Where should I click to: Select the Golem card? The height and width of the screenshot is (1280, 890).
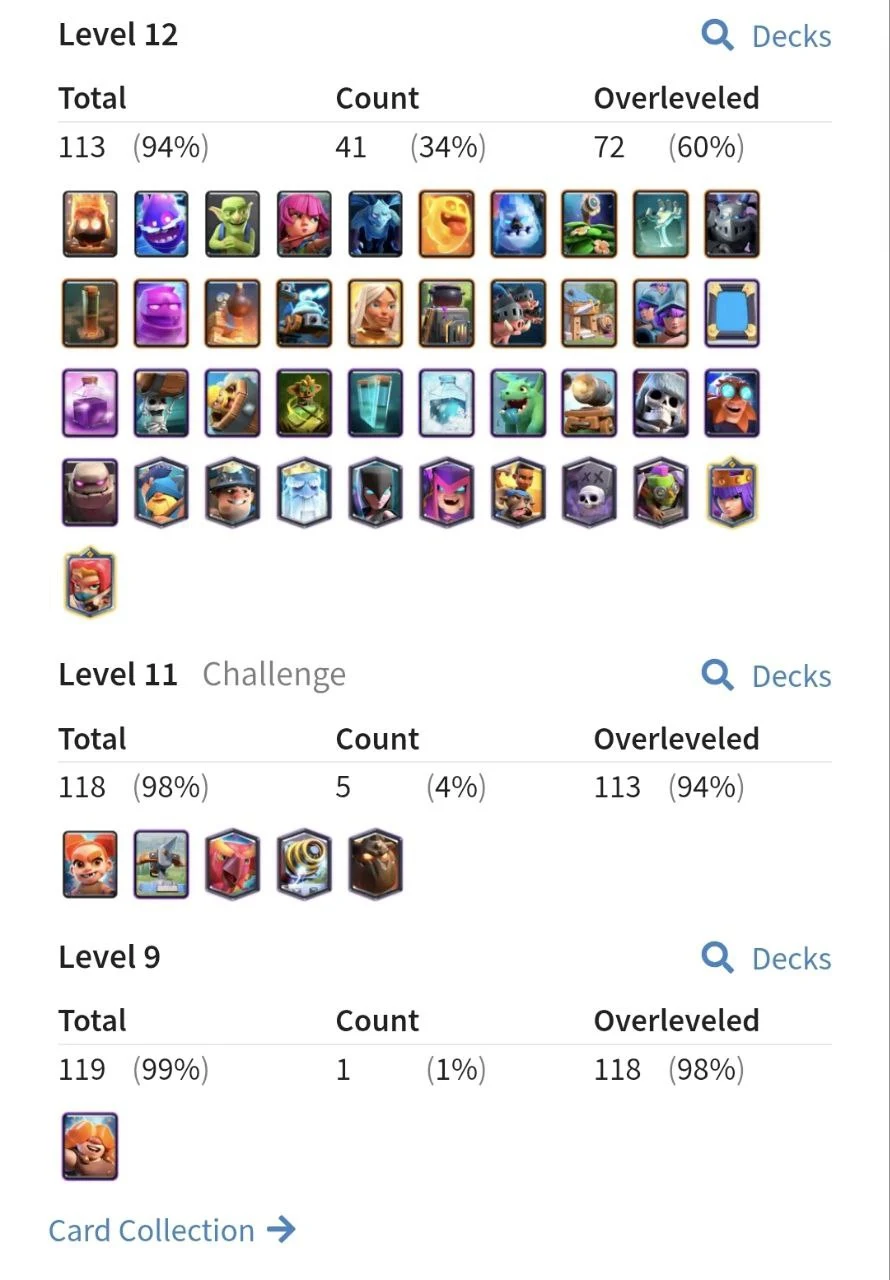[x=90, y=492]
